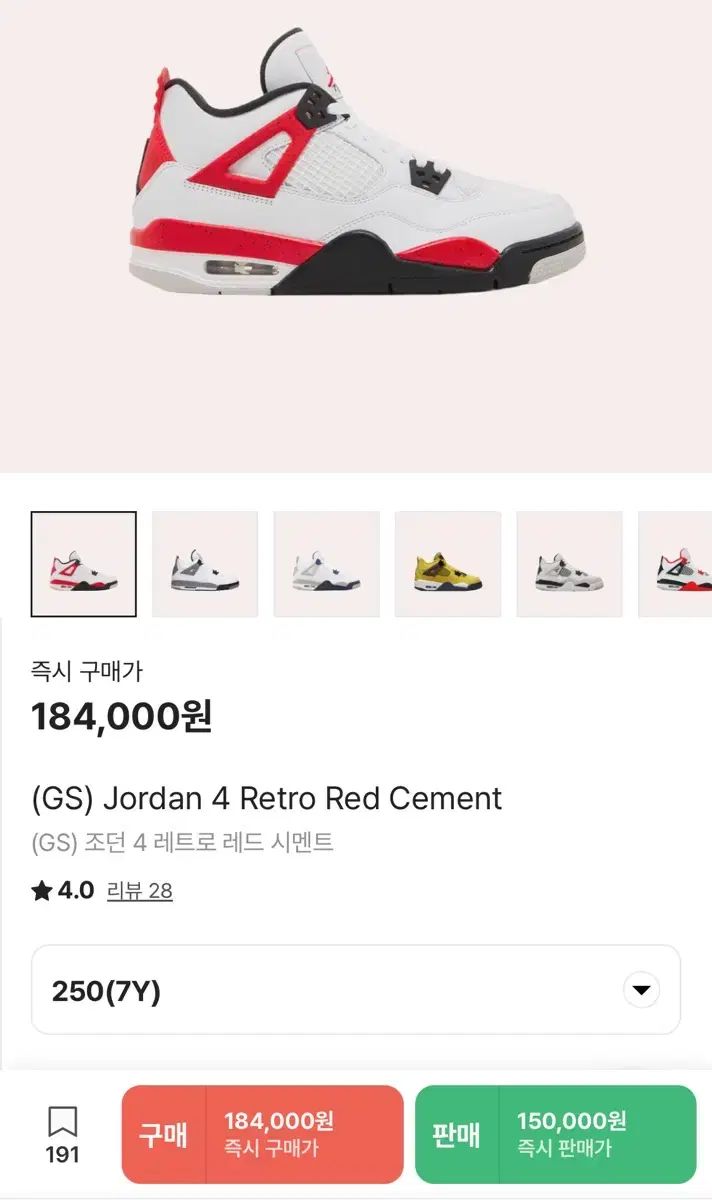
Task: Bookmark this Jordan 4 Red Cement
Action: 62,1123
